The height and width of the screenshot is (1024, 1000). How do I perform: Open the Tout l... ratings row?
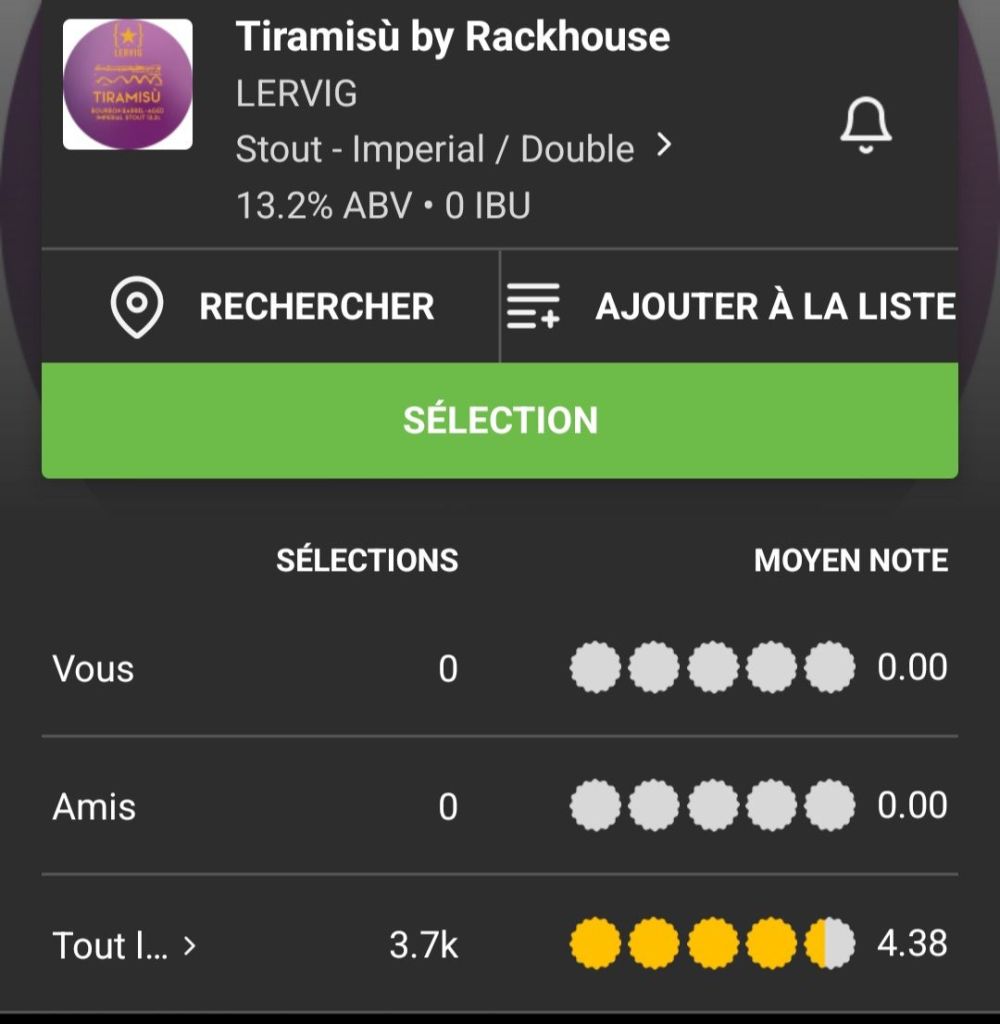click(124, 944)
